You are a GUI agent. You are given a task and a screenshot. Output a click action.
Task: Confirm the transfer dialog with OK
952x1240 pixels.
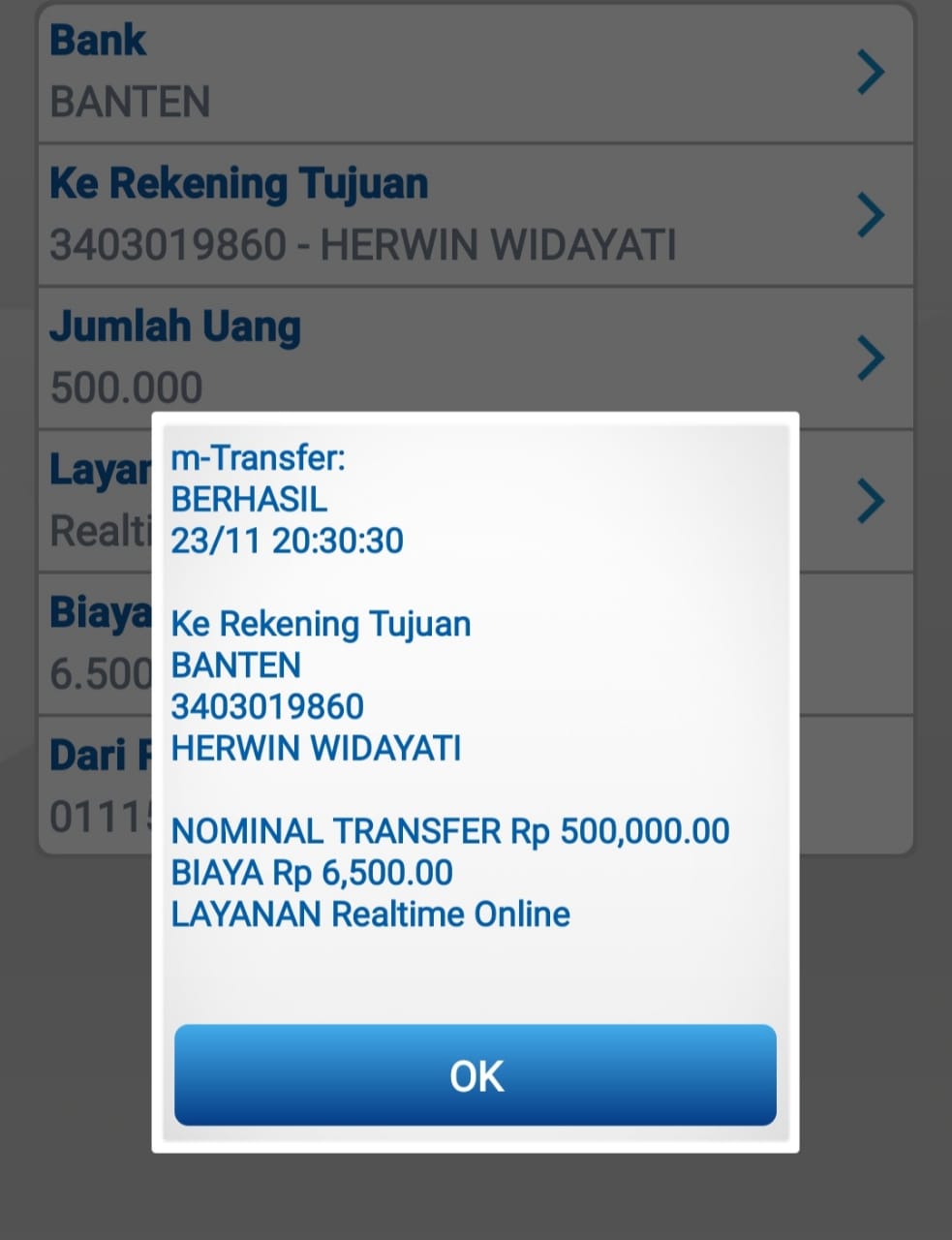point(475,1075)
